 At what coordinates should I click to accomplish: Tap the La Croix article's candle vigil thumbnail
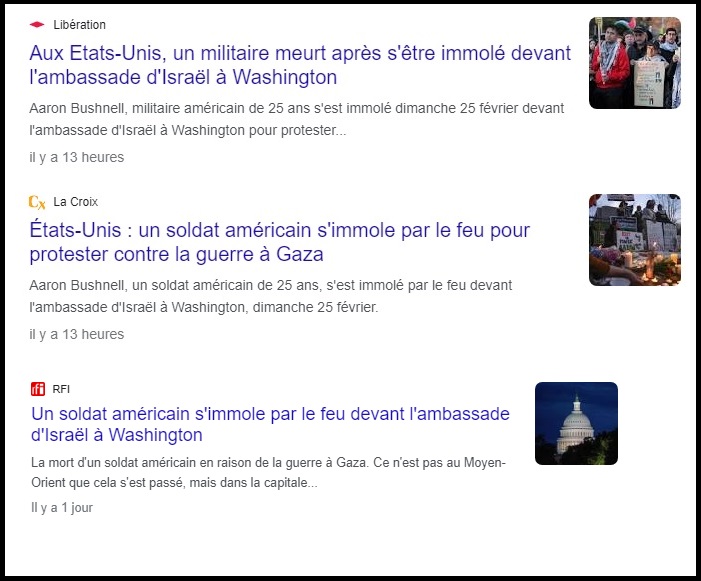coord(634,239)
